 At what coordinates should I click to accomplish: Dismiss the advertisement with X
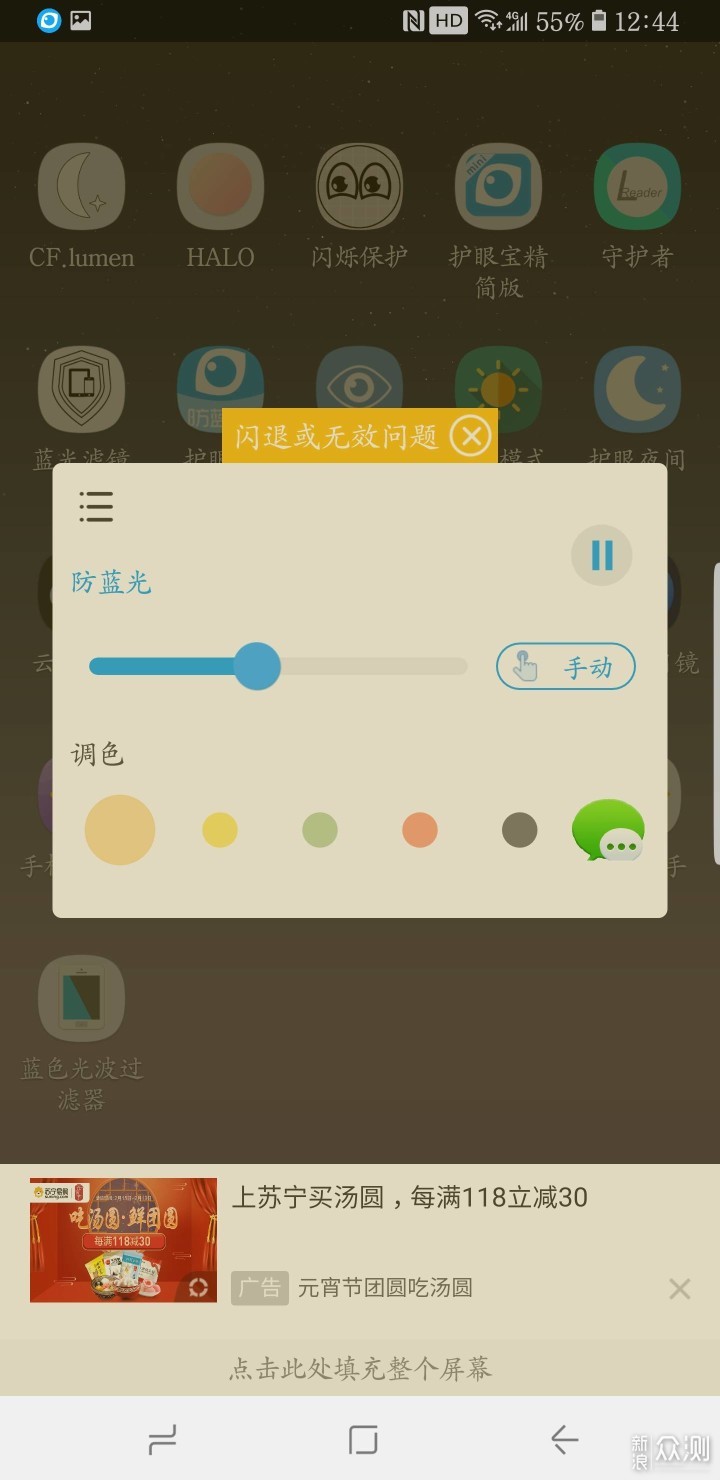(680, 1289)
